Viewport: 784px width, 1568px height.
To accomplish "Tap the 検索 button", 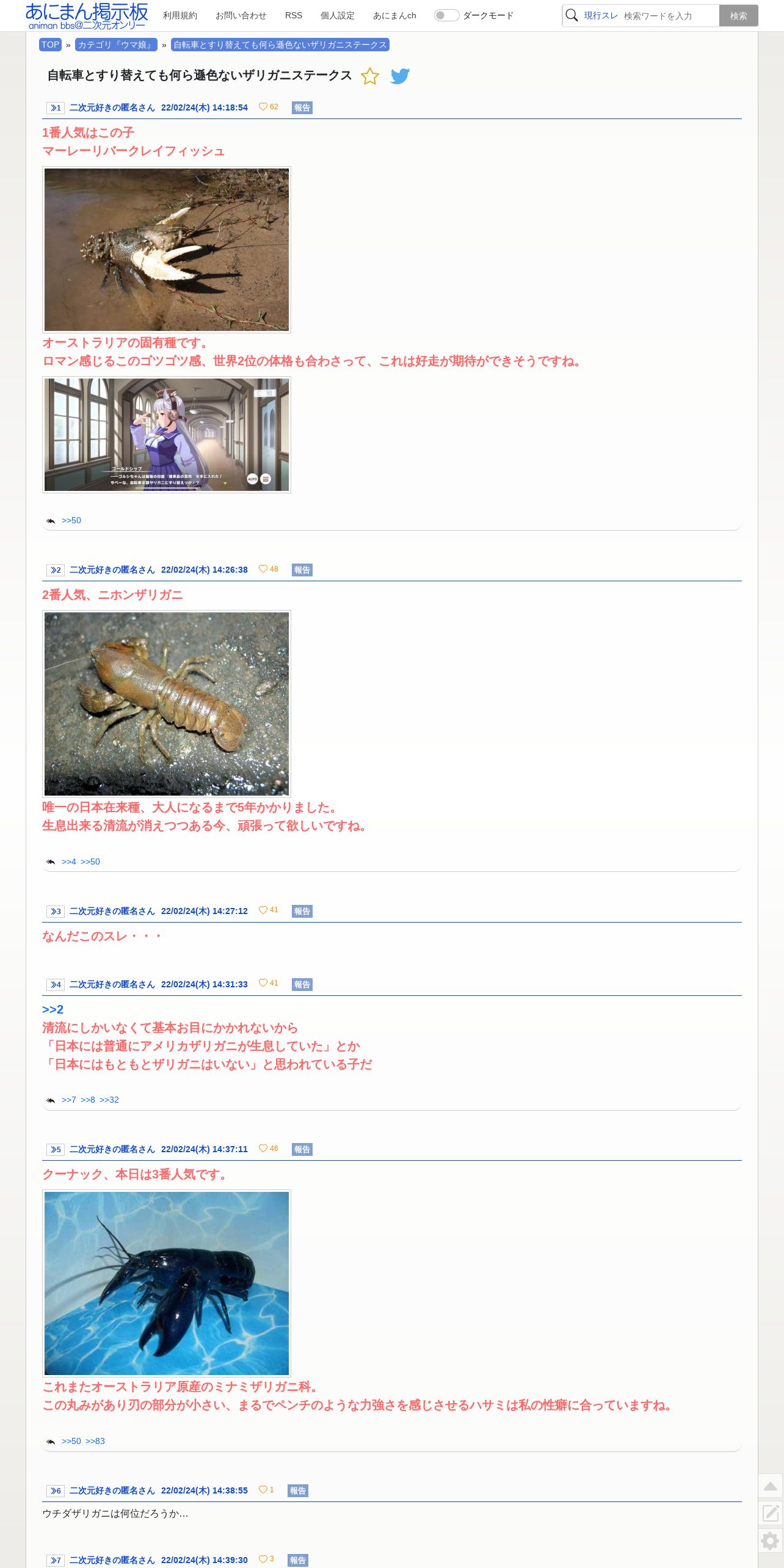I will (738, 16).
